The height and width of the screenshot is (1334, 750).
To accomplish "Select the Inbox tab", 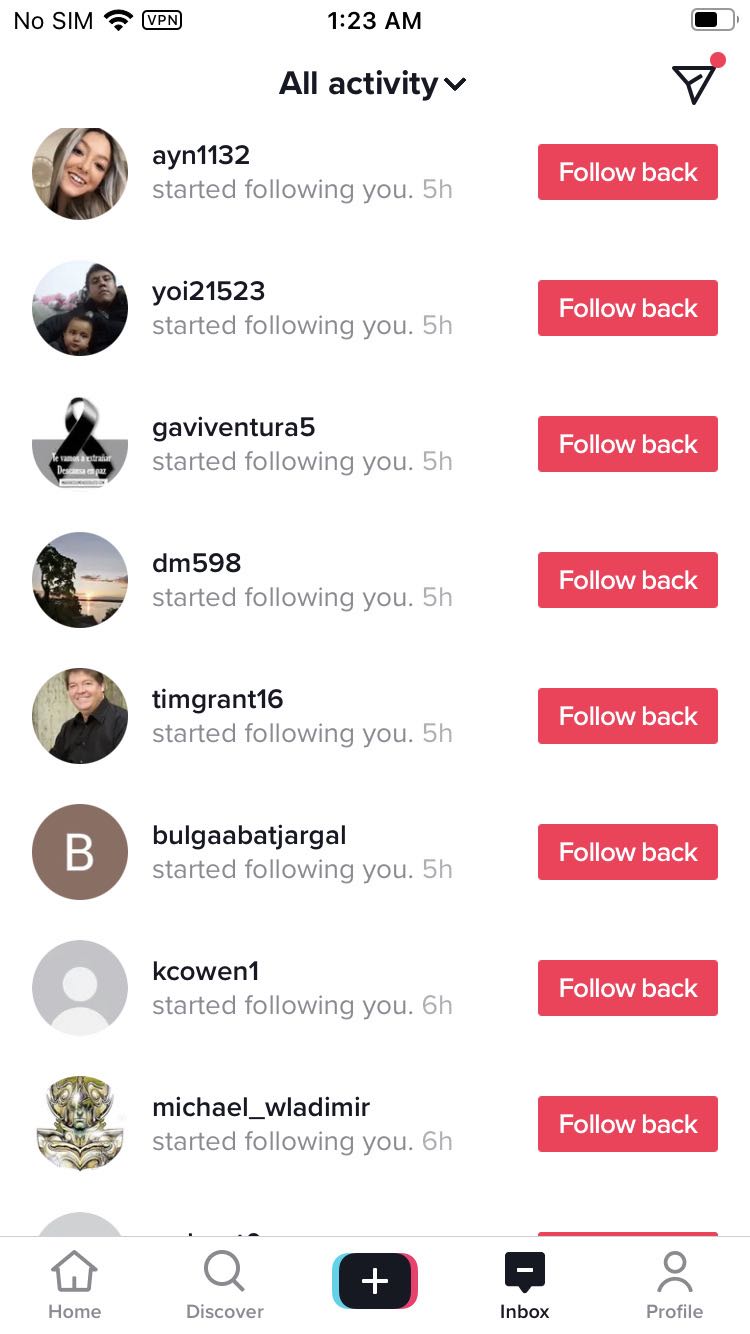I will click(x=525, y=1286).
